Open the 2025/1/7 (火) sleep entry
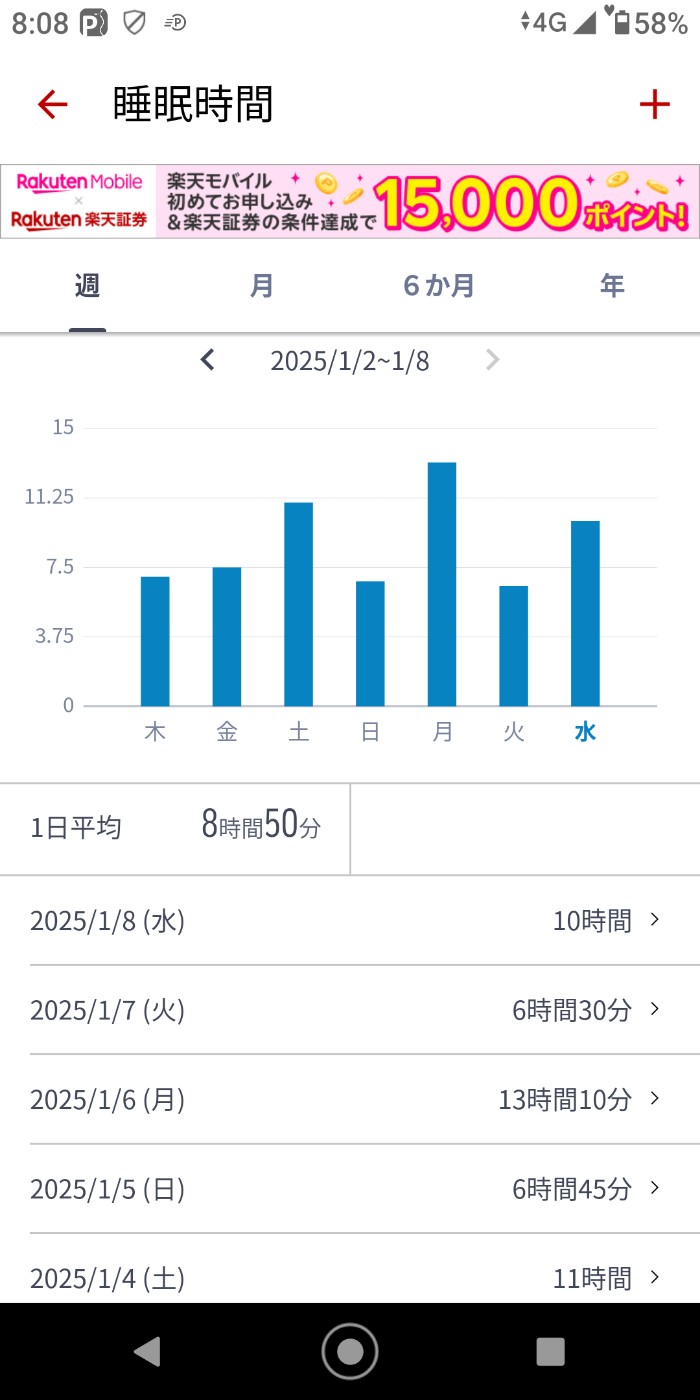This screenshot has width=700, height=1400. click(350, 1010)
